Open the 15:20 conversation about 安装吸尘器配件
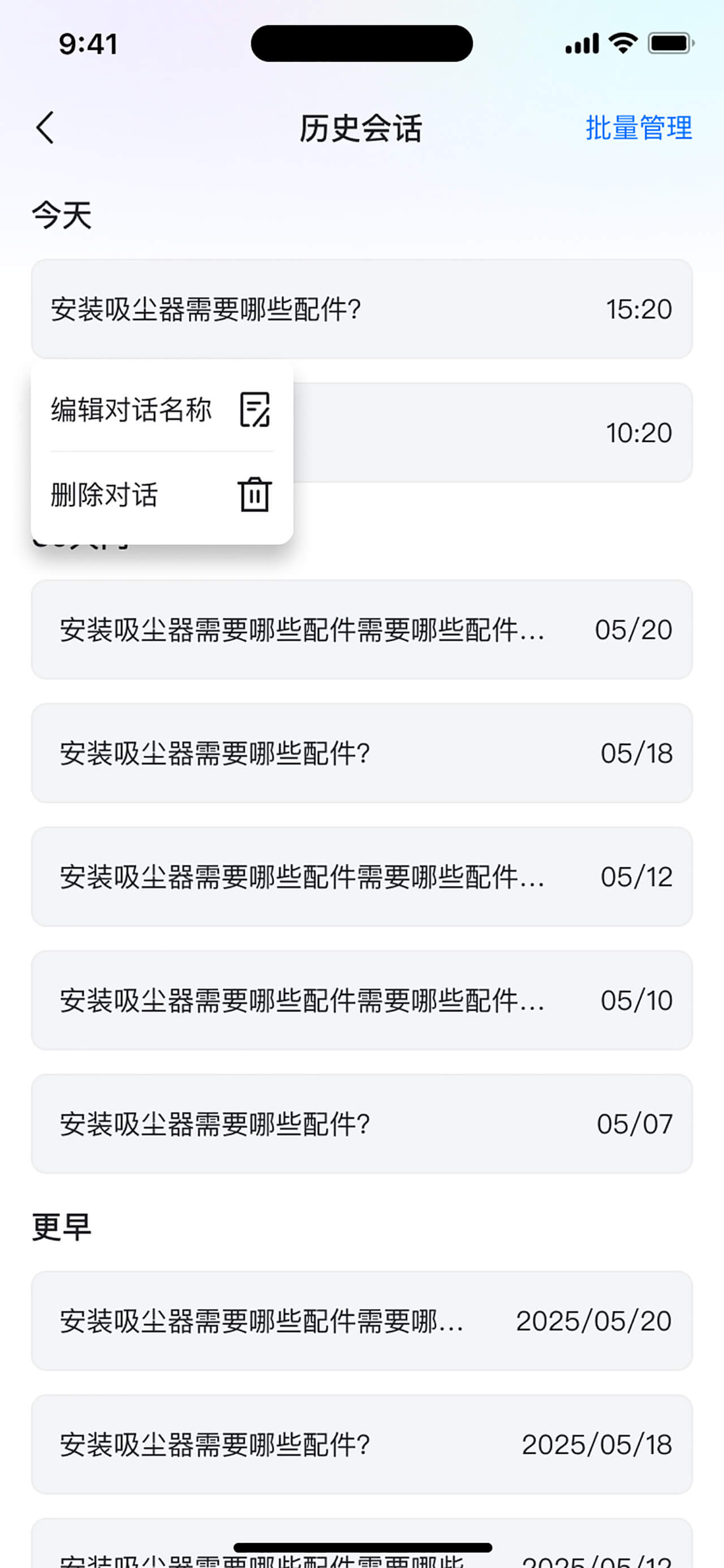724x1568 pixels. pyautogui.click(x=361, y=310)
